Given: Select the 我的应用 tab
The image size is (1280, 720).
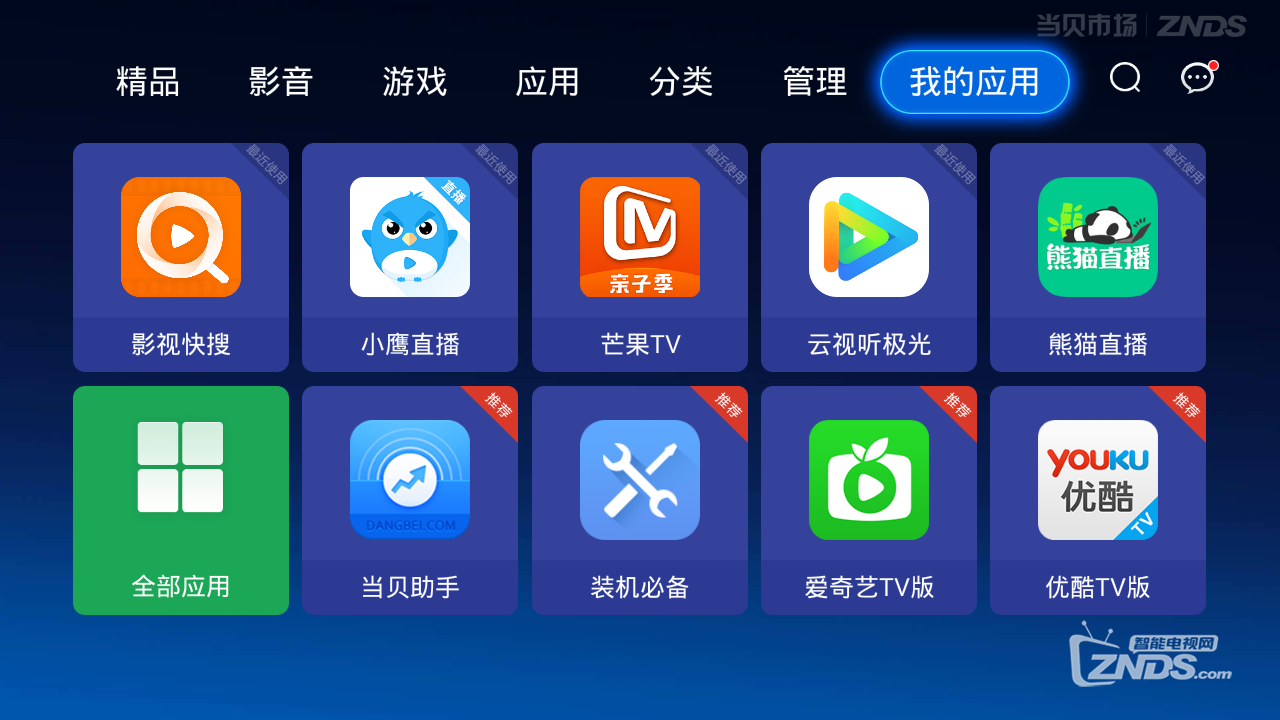Looking at the screenshot, I should coord(974,82).
